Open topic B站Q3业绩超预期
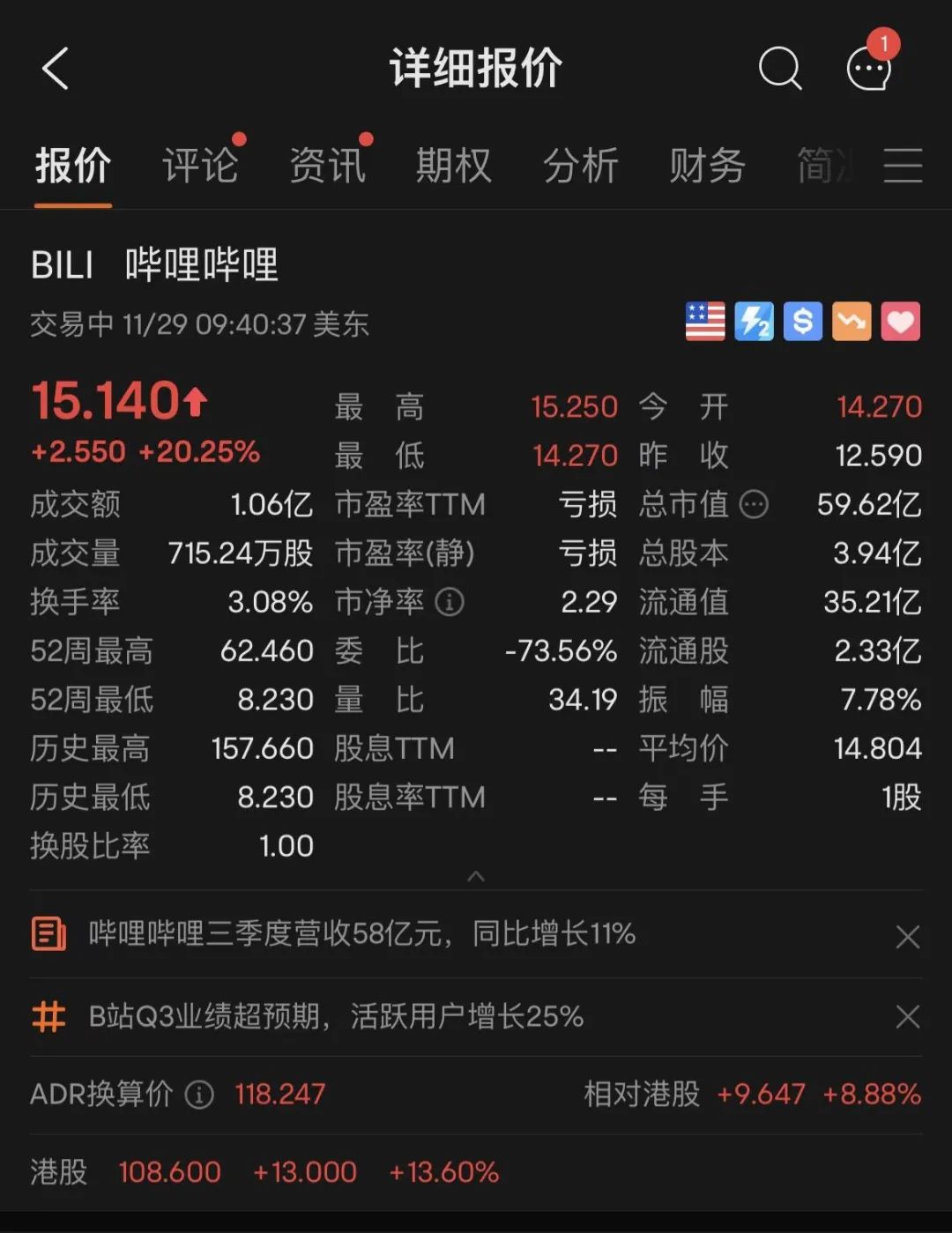Screen dimensions: 952x1233 click(335, 1017)
